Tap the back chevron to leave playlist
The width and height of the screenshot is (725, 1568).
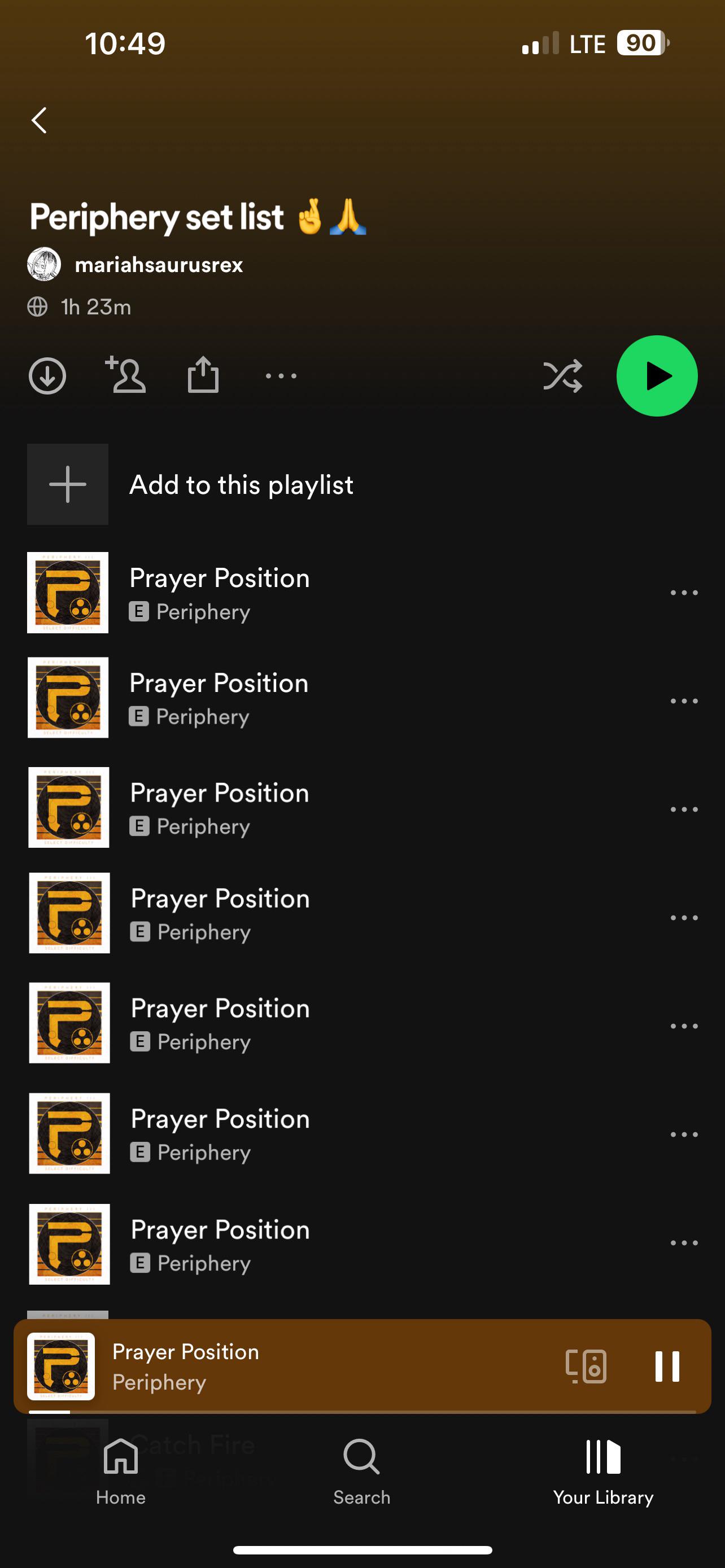(x=39, y=120)
